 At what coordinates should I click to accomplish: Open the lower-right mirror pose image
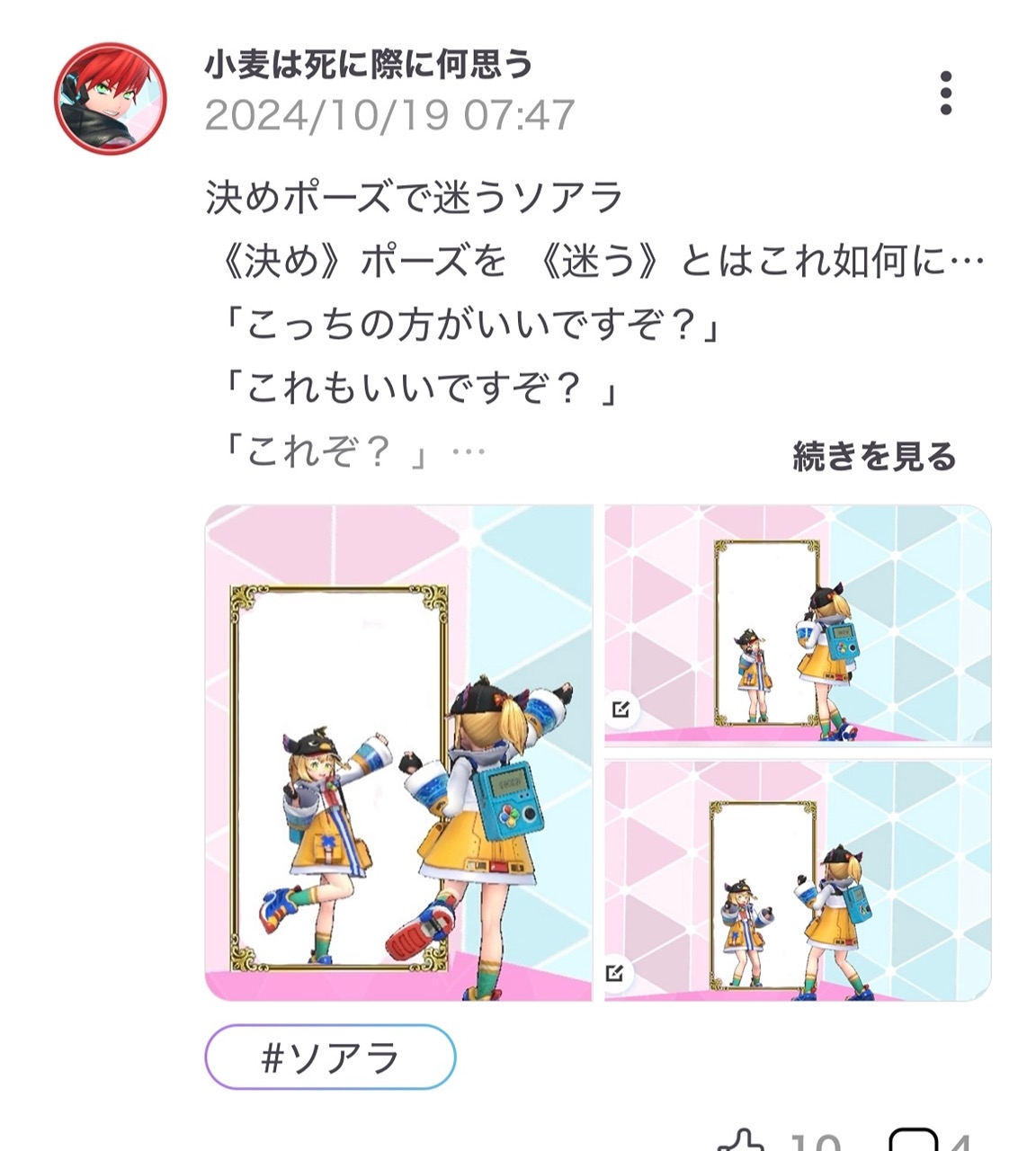click(x=798, y=880)
